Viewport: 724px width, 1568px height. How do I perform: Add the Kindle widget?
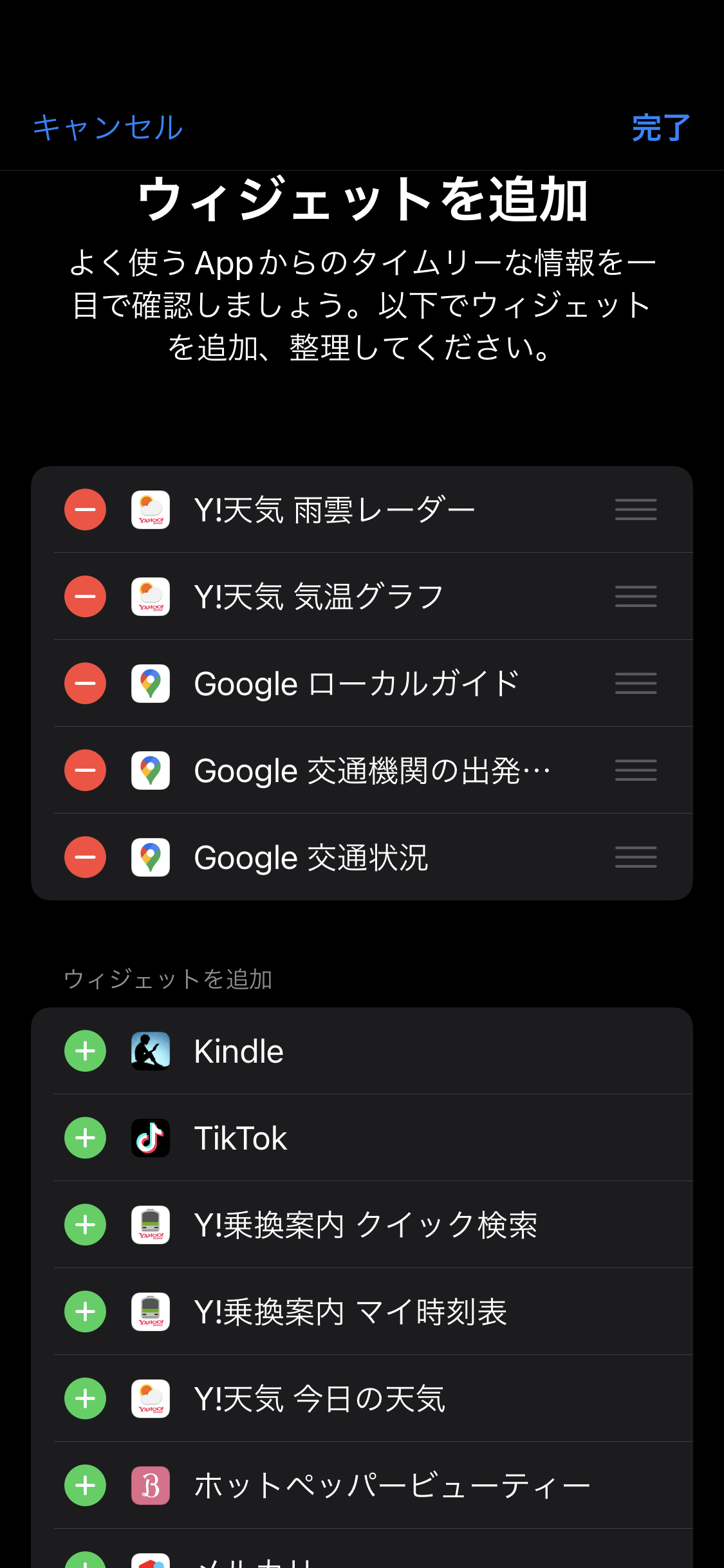[x=85, y=1051]
